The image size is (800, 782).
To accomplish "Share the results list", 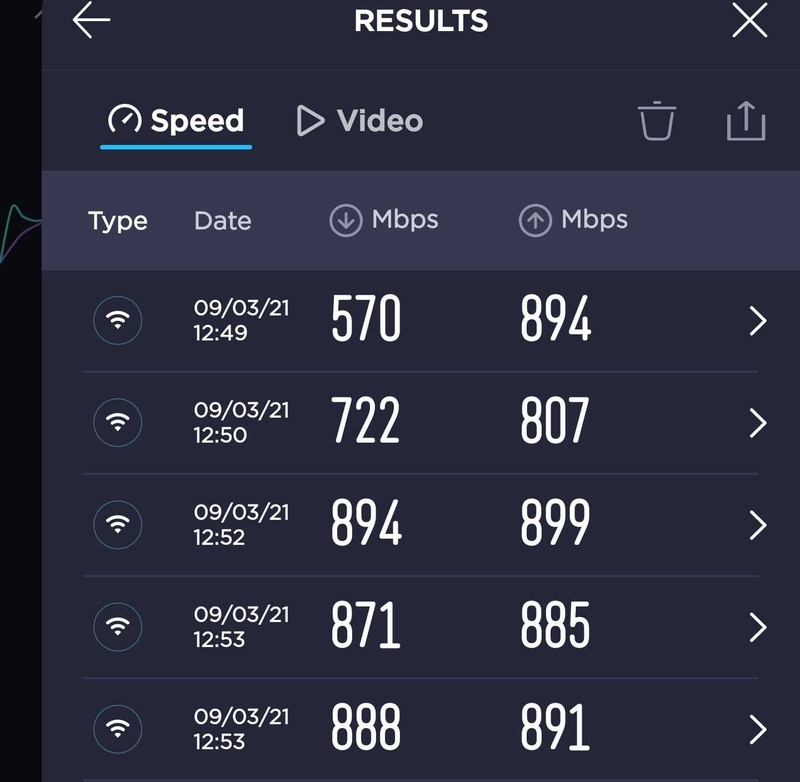I will click(x=745, y=121).
